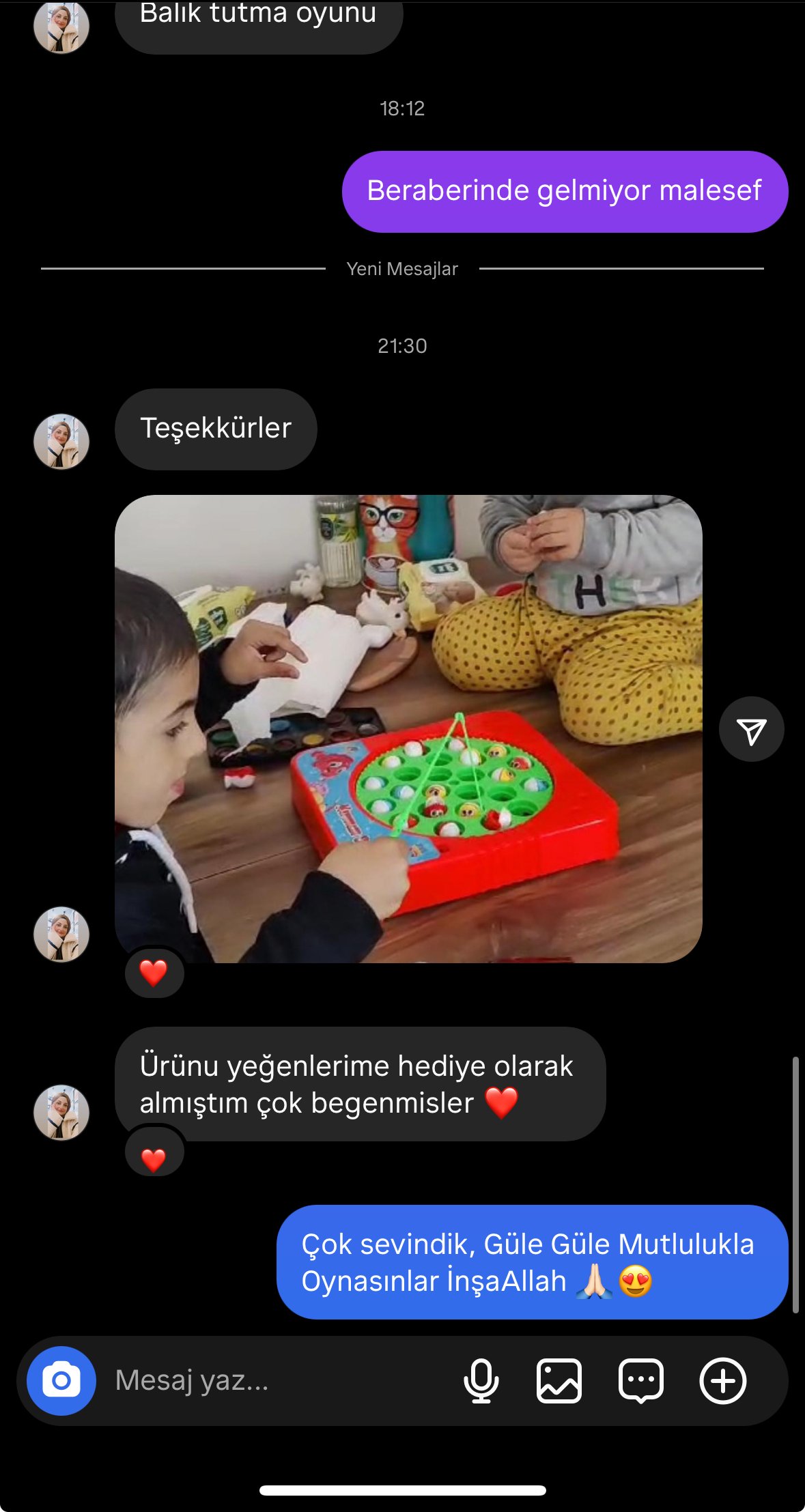Viewport: 805px width, 1512px height.
Task: Forward the fishing game video
Action: 752,729
